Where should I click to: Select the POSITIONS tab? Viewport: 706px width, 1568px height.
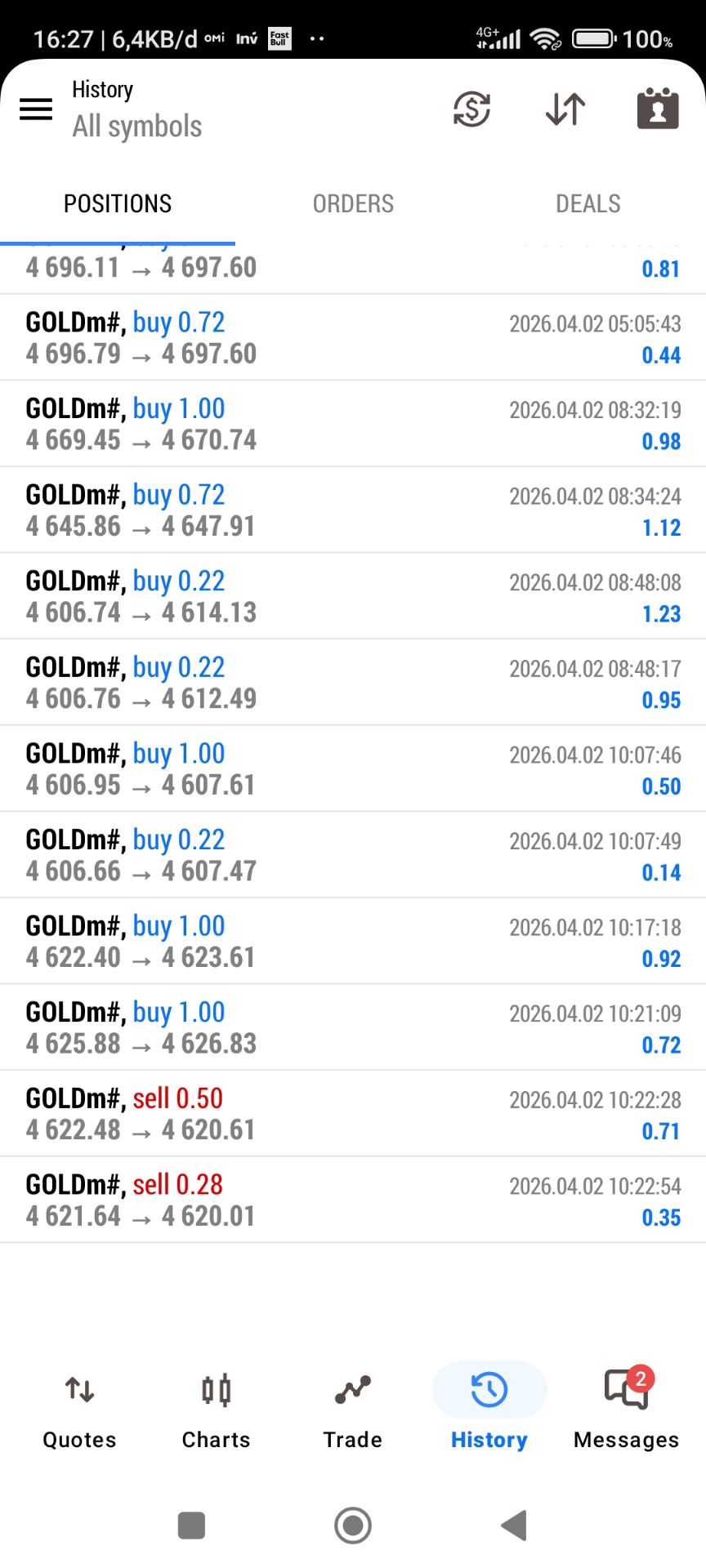(x=118, y=203)
